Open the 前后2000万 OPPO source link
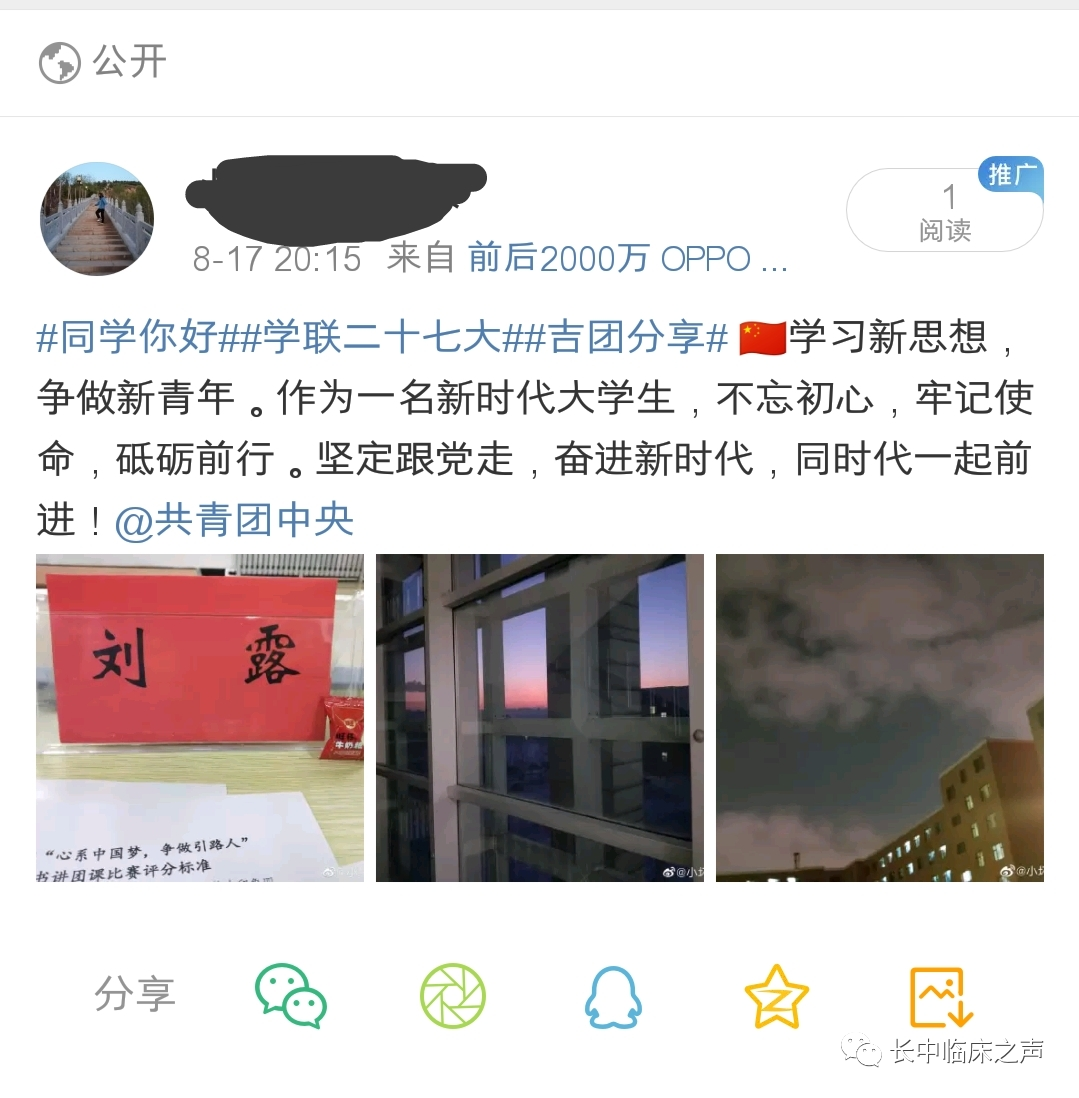This screenshot has width=1079, height=1098. (x=627, y=260)
